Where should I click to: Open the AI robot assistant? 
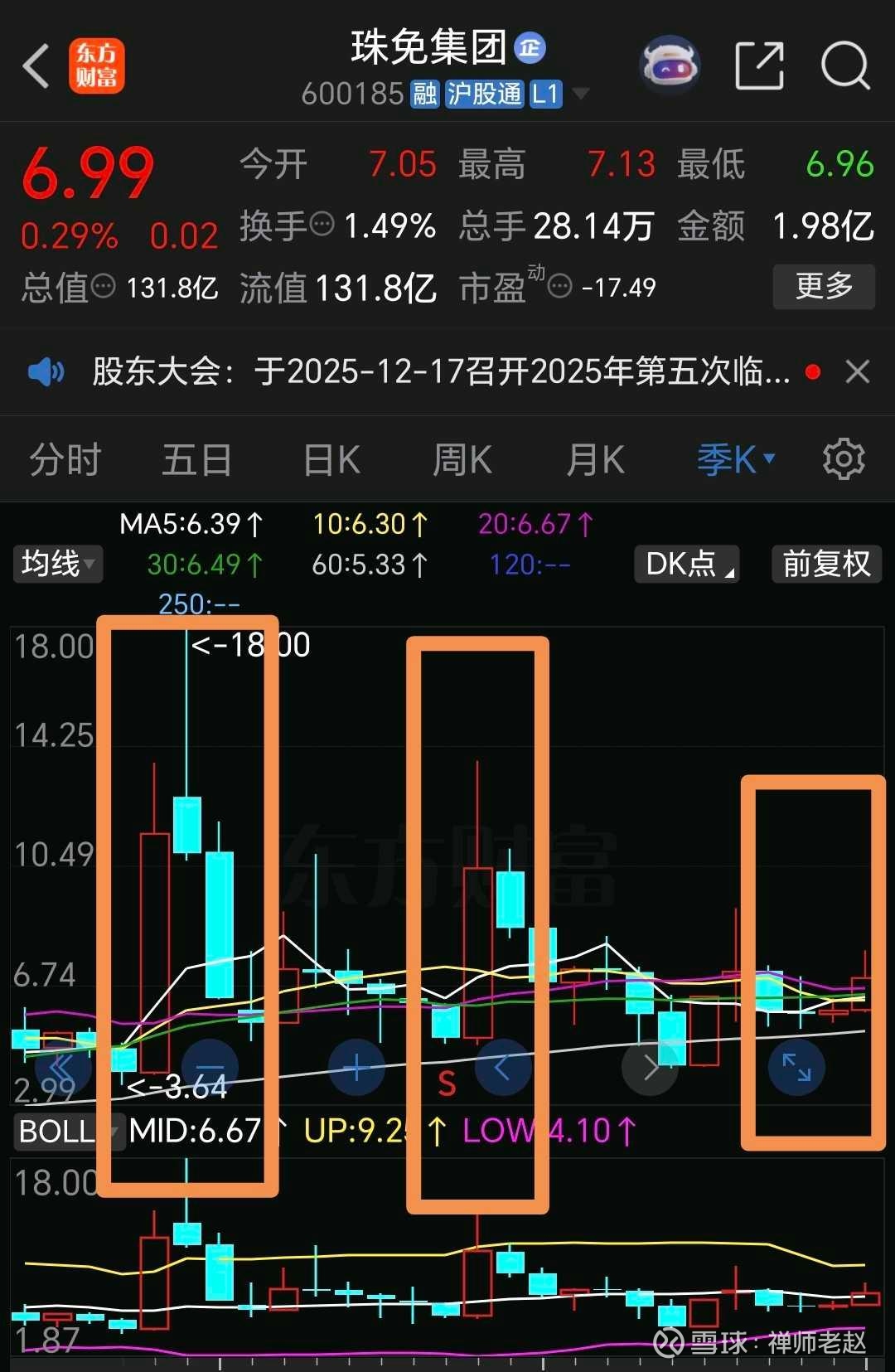(x=670, y=66)
